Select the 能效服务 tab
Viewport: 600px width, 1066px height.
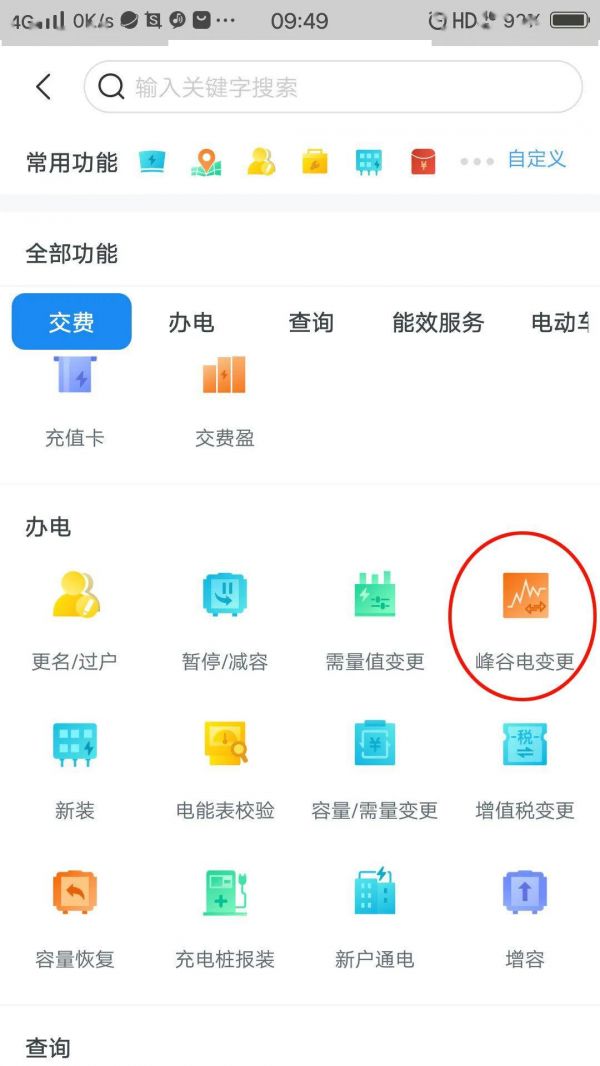438,322
